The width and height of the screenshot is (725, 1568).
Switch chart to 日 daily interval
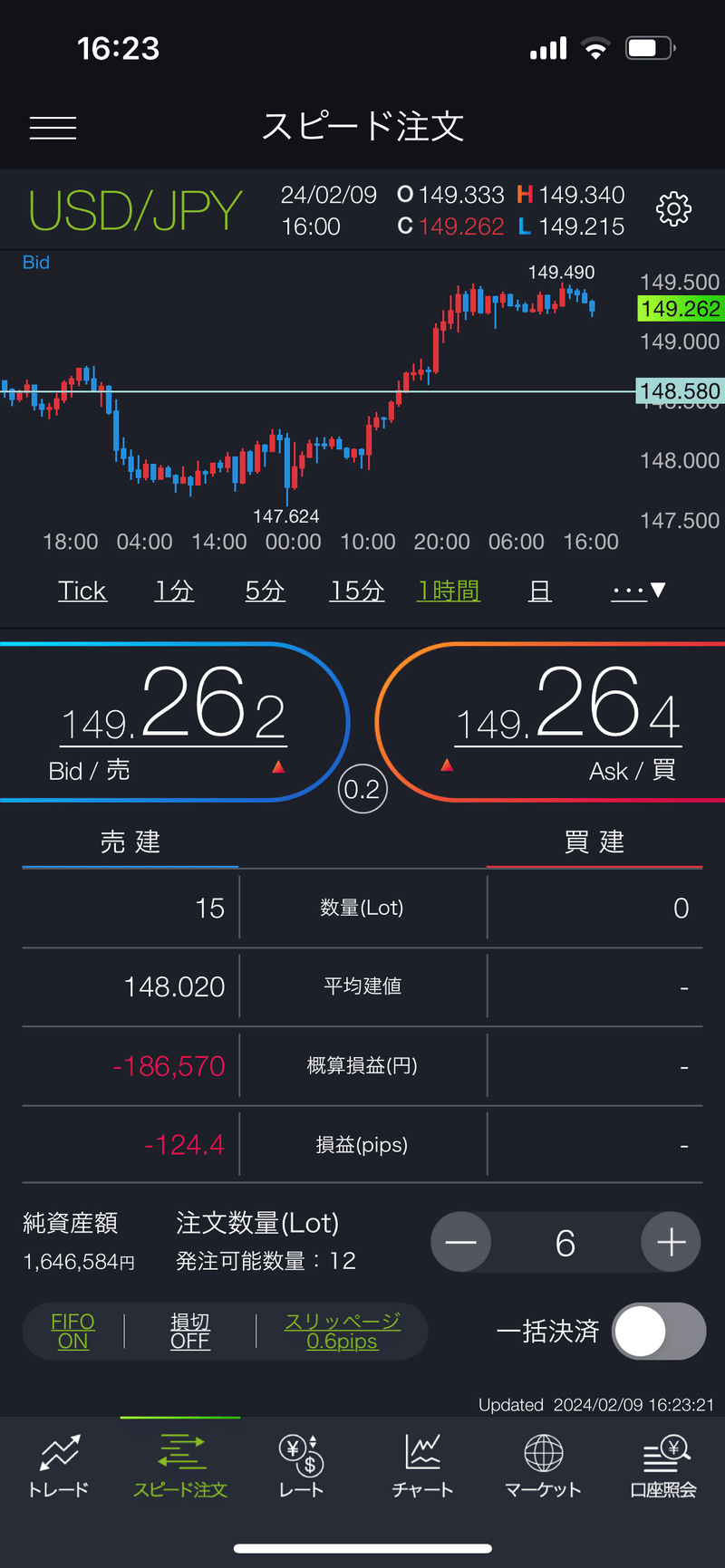coord(540,591)
